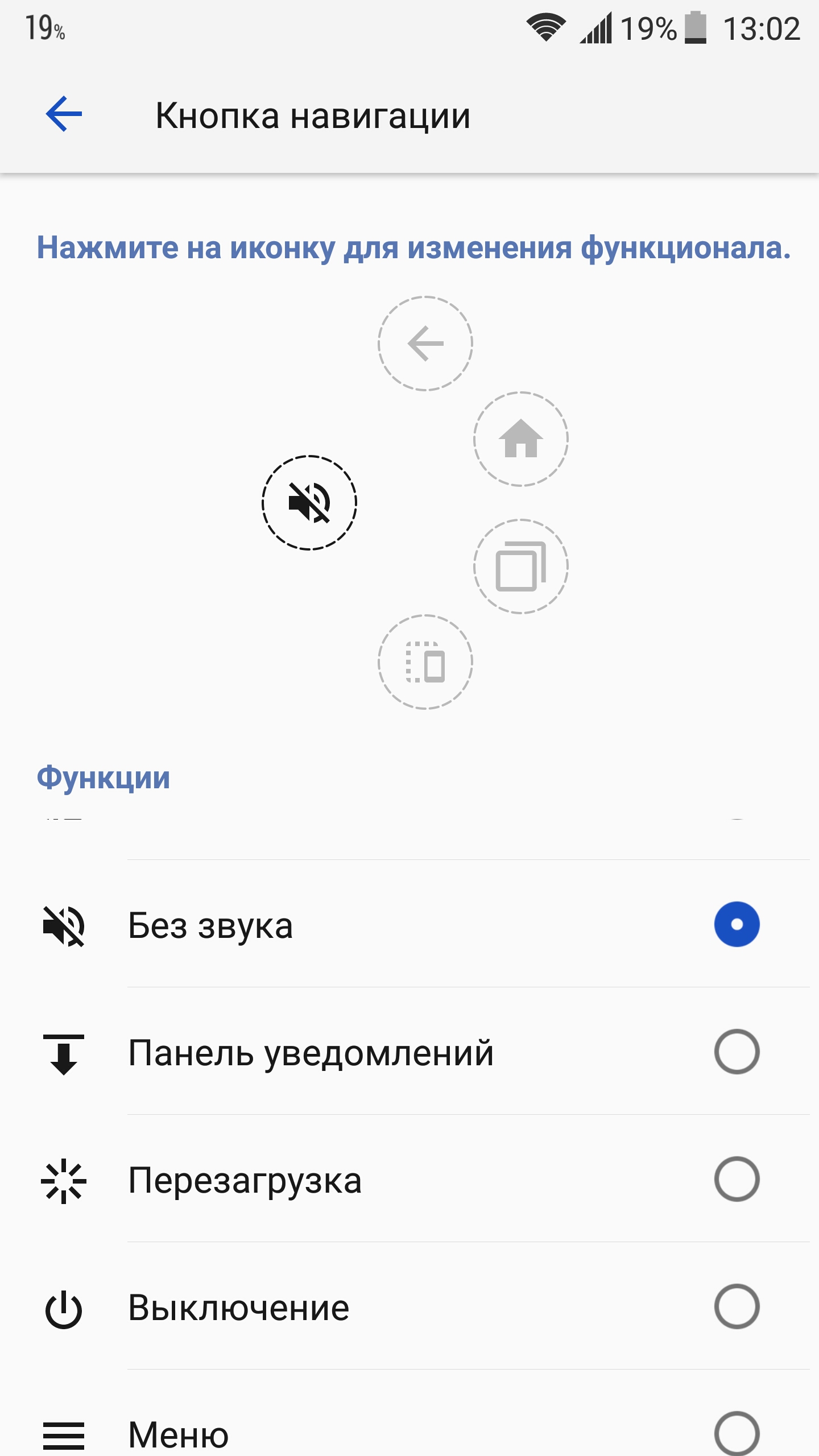This screenshot has height=1456, width=819.
Task: Select Перезагрузка as the function
Action: (409, 1179)
